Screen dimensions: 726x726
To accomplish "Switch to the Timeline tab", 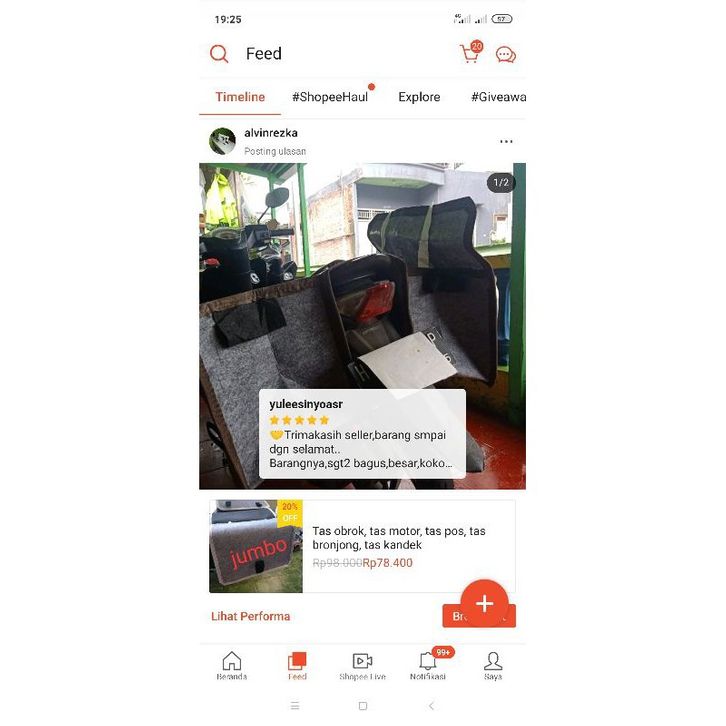I will pyautogui.click(x=240, y=97).
